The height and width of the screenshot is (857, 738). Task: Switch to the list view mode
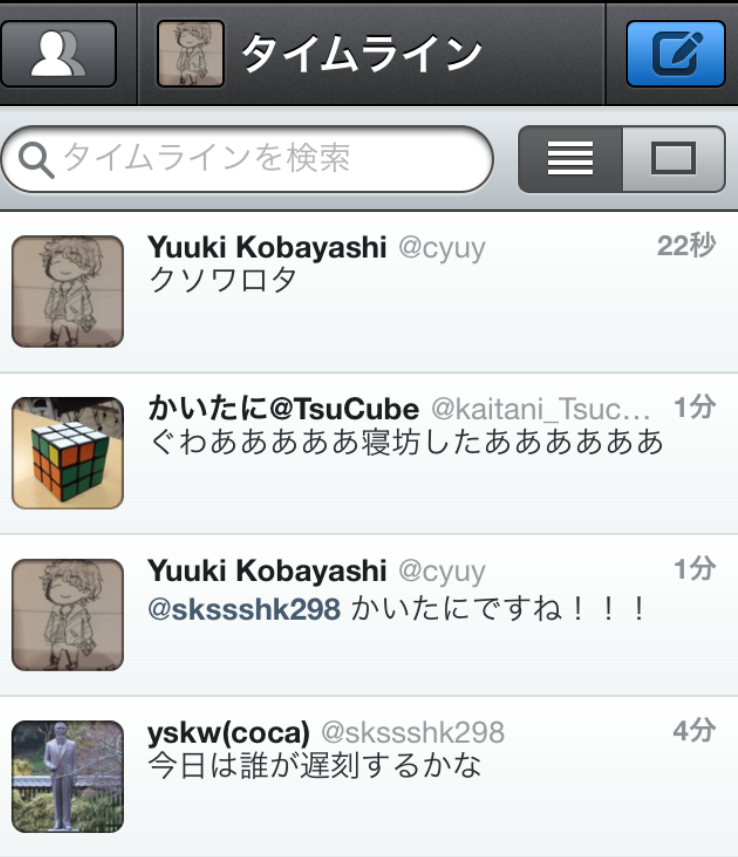(x=570, y=159)
